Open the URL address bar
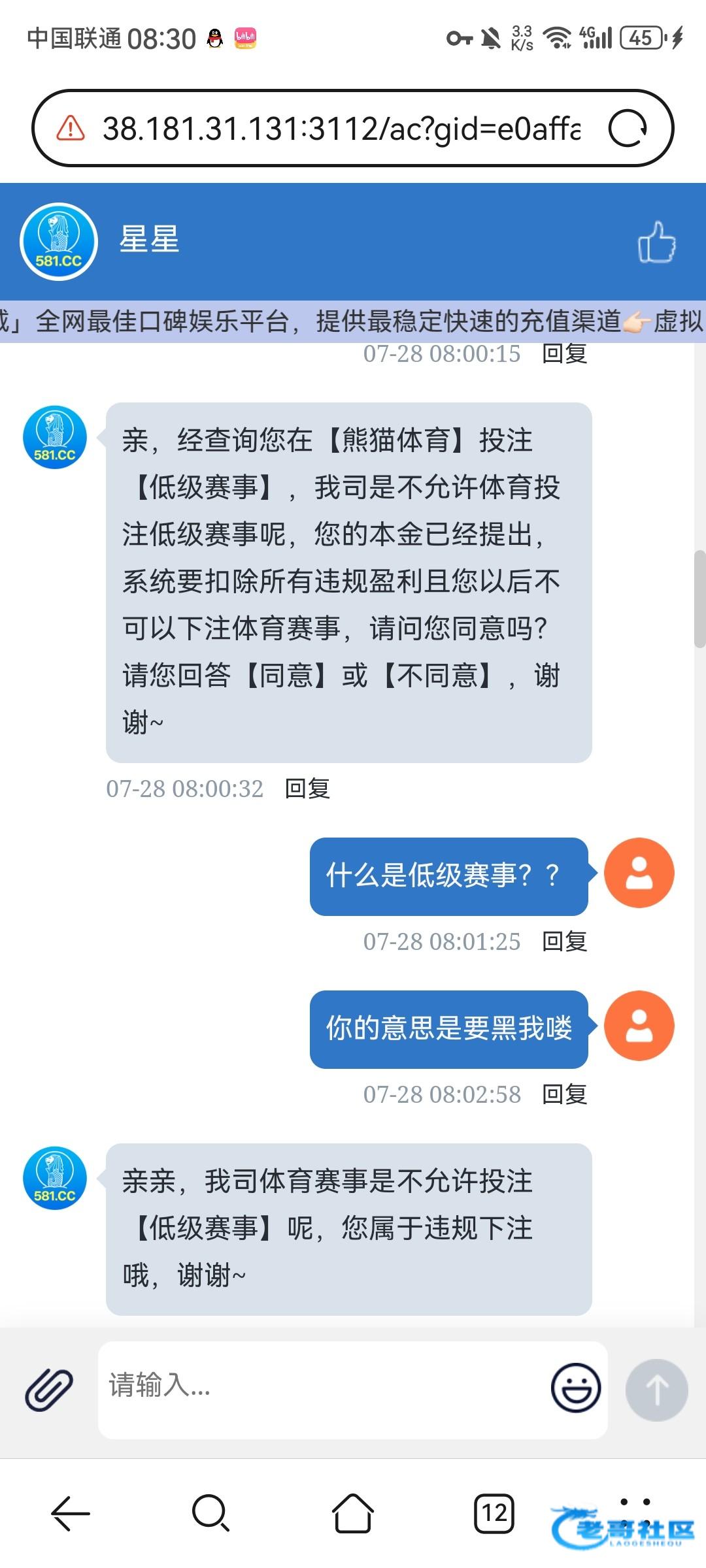Image resolution: width=706 pixels, height=1568 pixels. 340,128
